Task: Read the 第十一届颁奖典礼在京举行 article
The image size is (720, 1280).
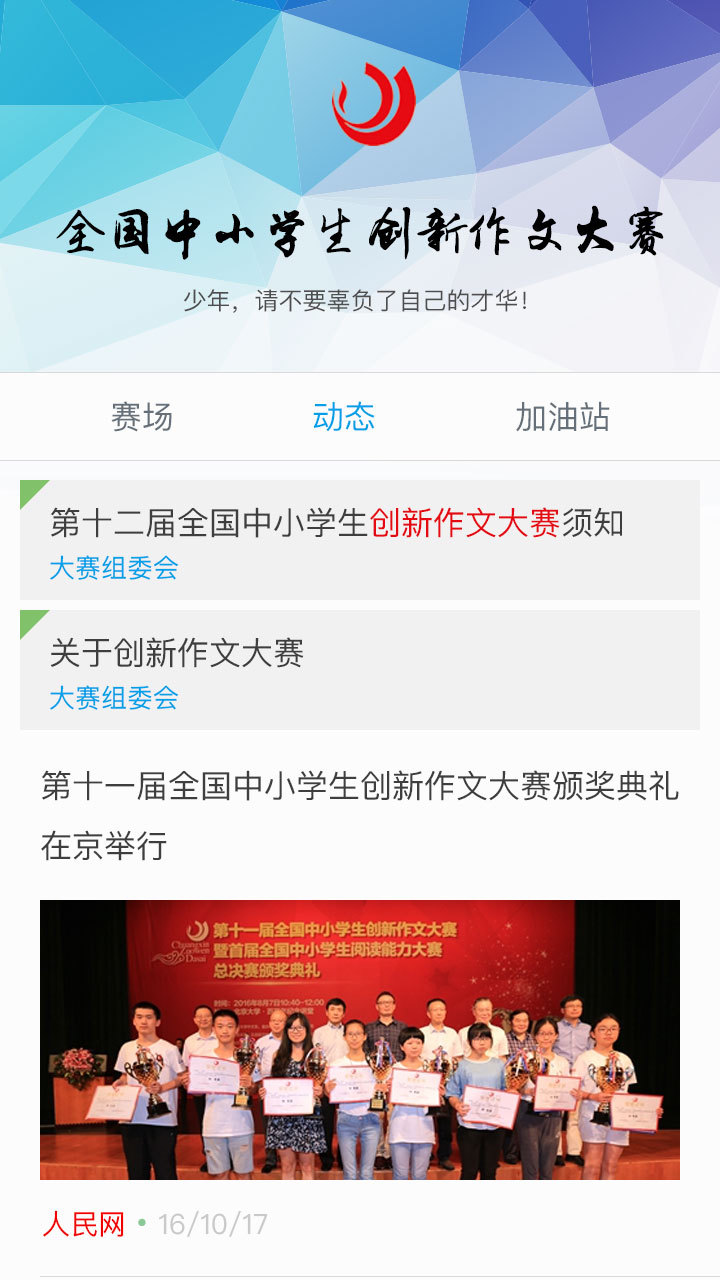Action: [359, 815]
